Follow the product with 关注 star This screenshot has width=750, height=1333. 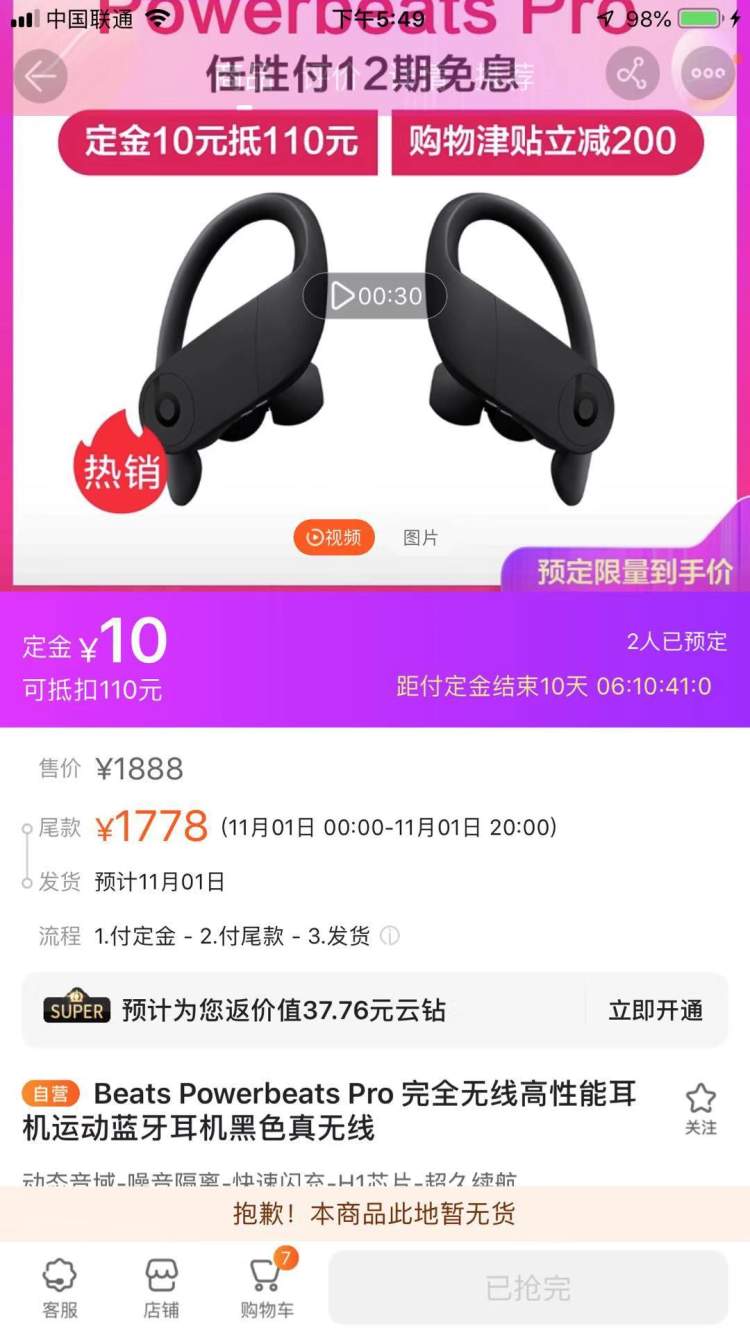pos(700,1108)
